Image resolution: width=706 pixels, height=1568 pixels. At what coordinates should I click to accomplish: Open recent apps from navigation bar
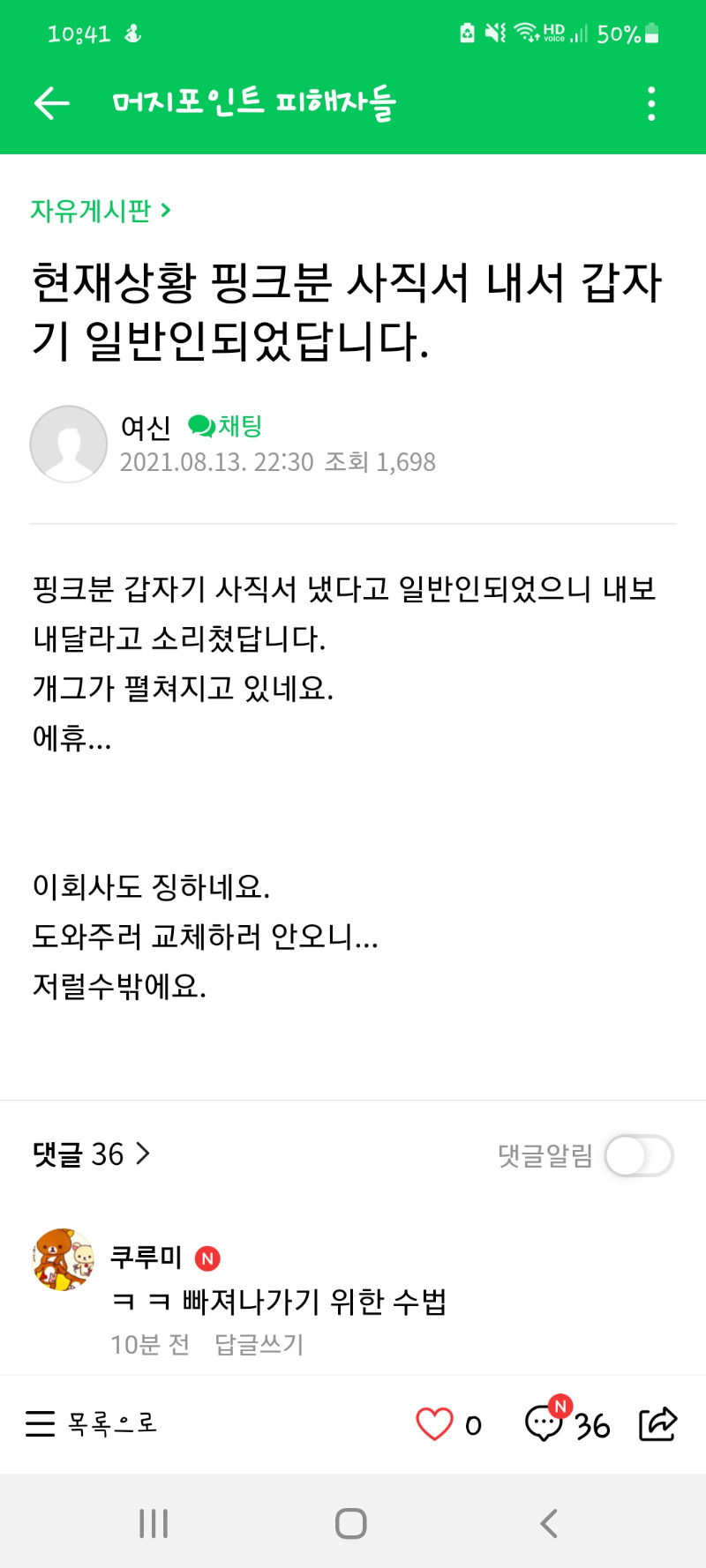pos(154,1523)
